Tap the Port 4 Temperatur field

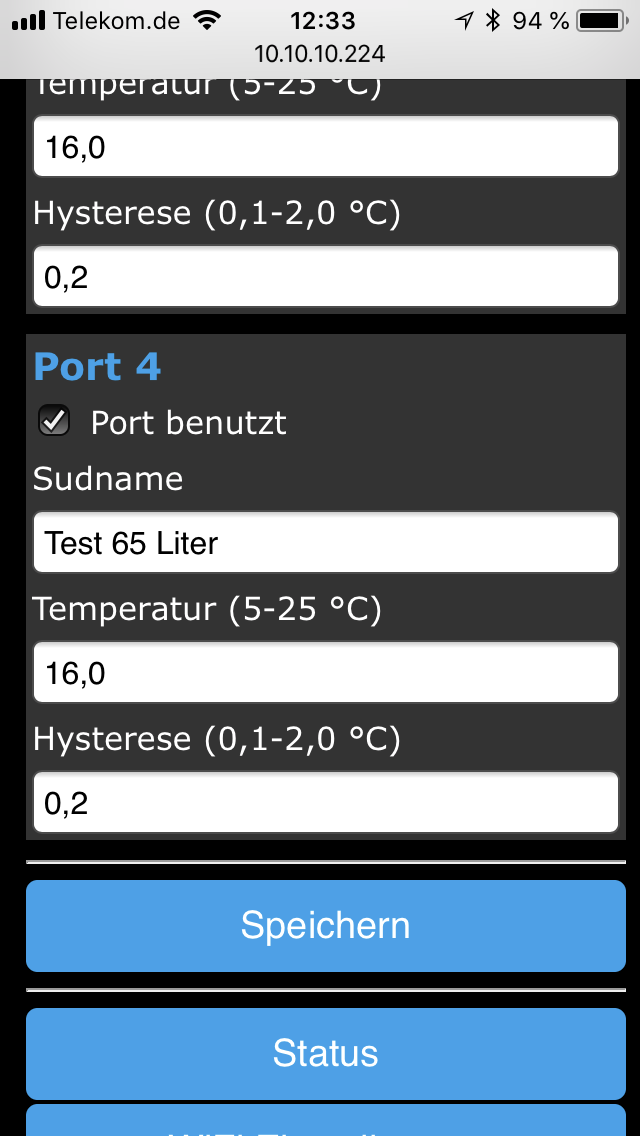326,673
